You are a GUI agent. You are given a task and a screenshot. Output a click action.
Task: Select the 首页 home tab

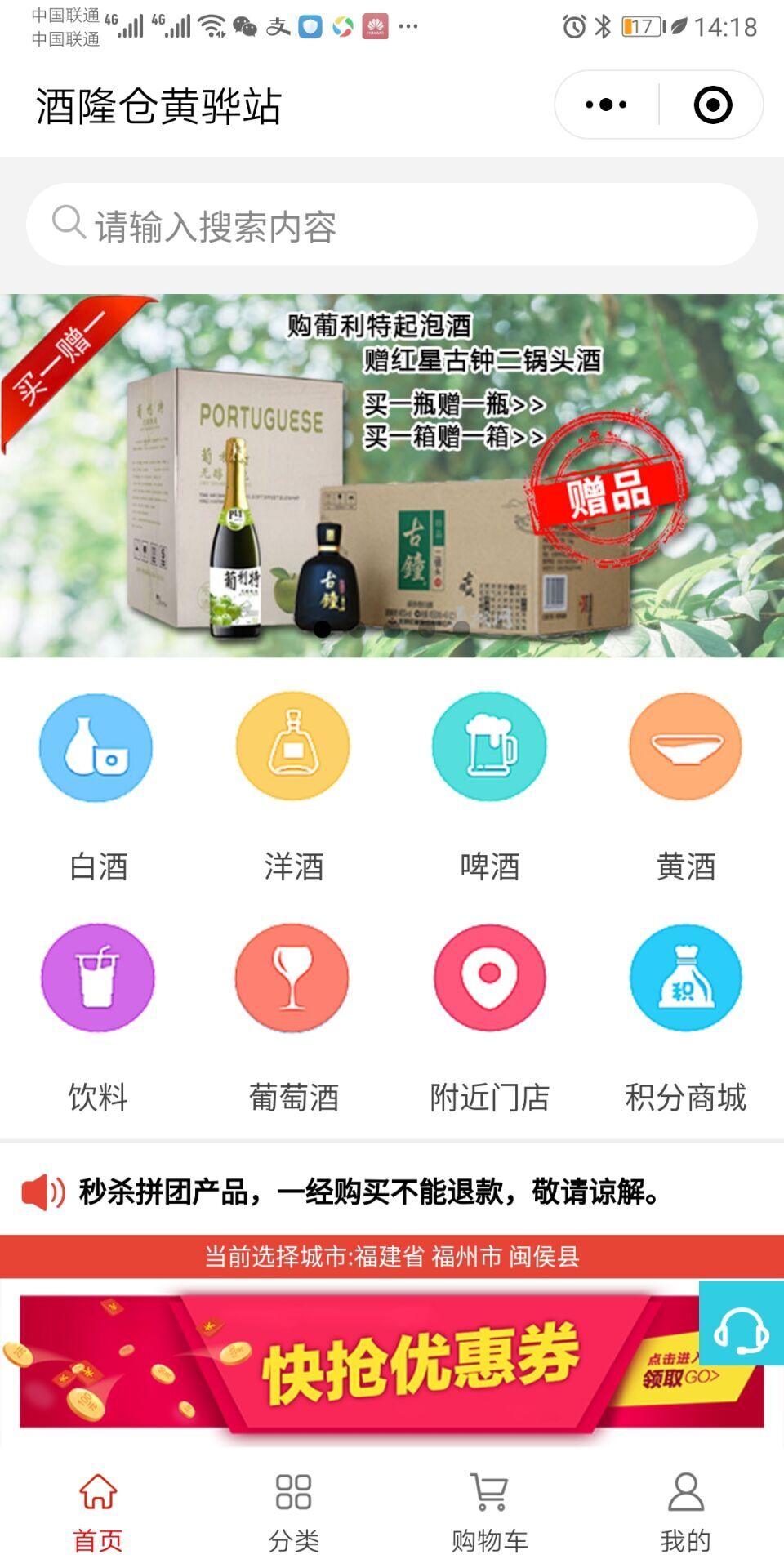[98, 1511]
